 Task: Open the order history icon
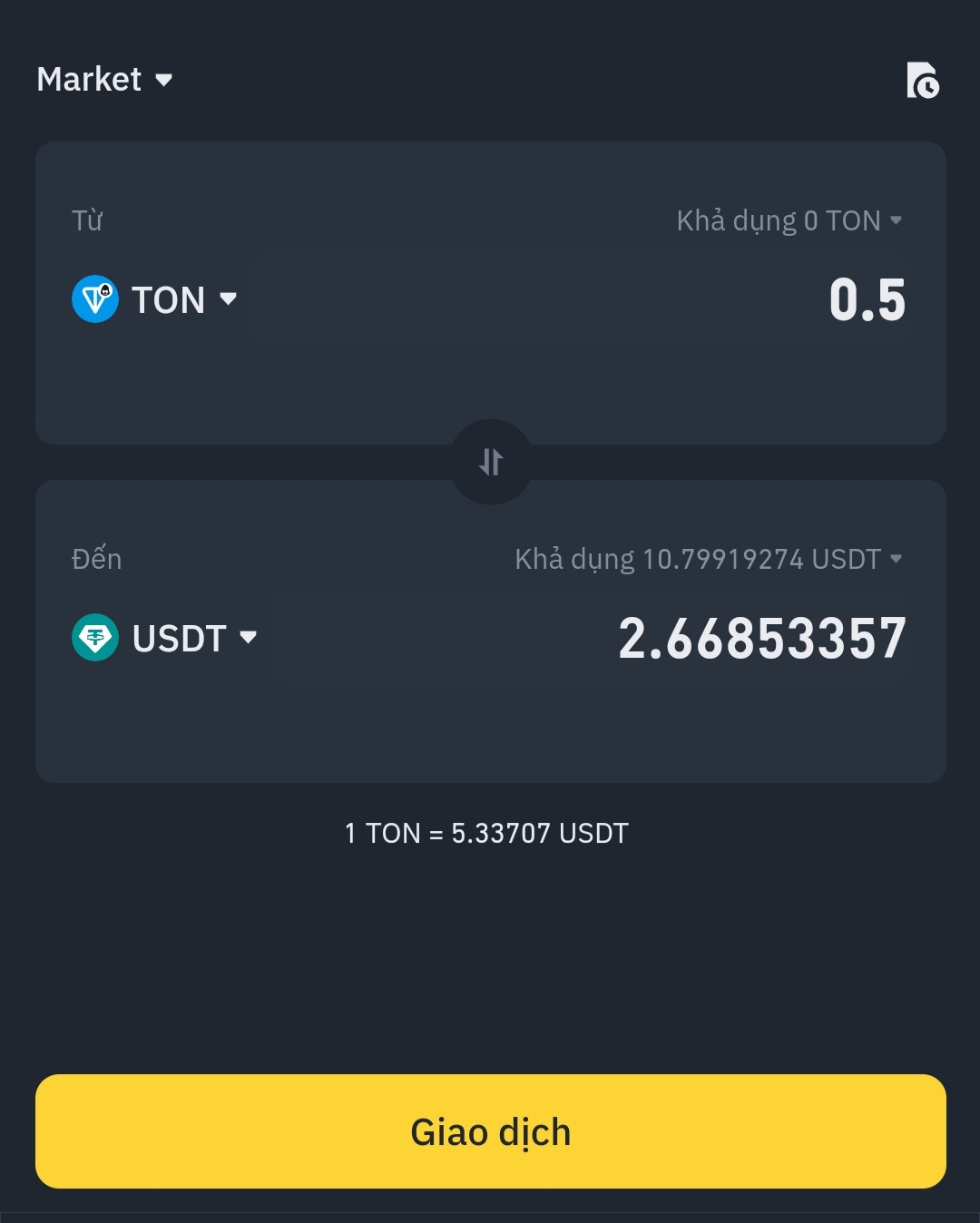coord(922,80)
